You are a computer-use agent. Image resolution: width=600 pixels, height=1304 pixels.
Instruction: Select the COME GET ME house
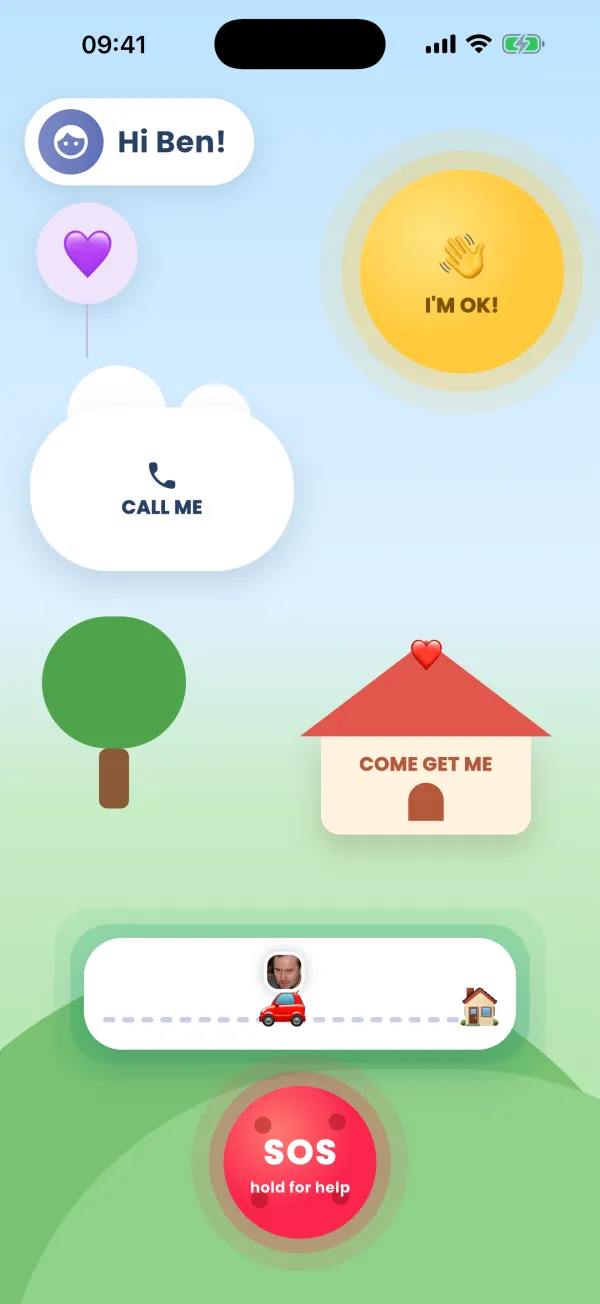[x=426, y=742]
